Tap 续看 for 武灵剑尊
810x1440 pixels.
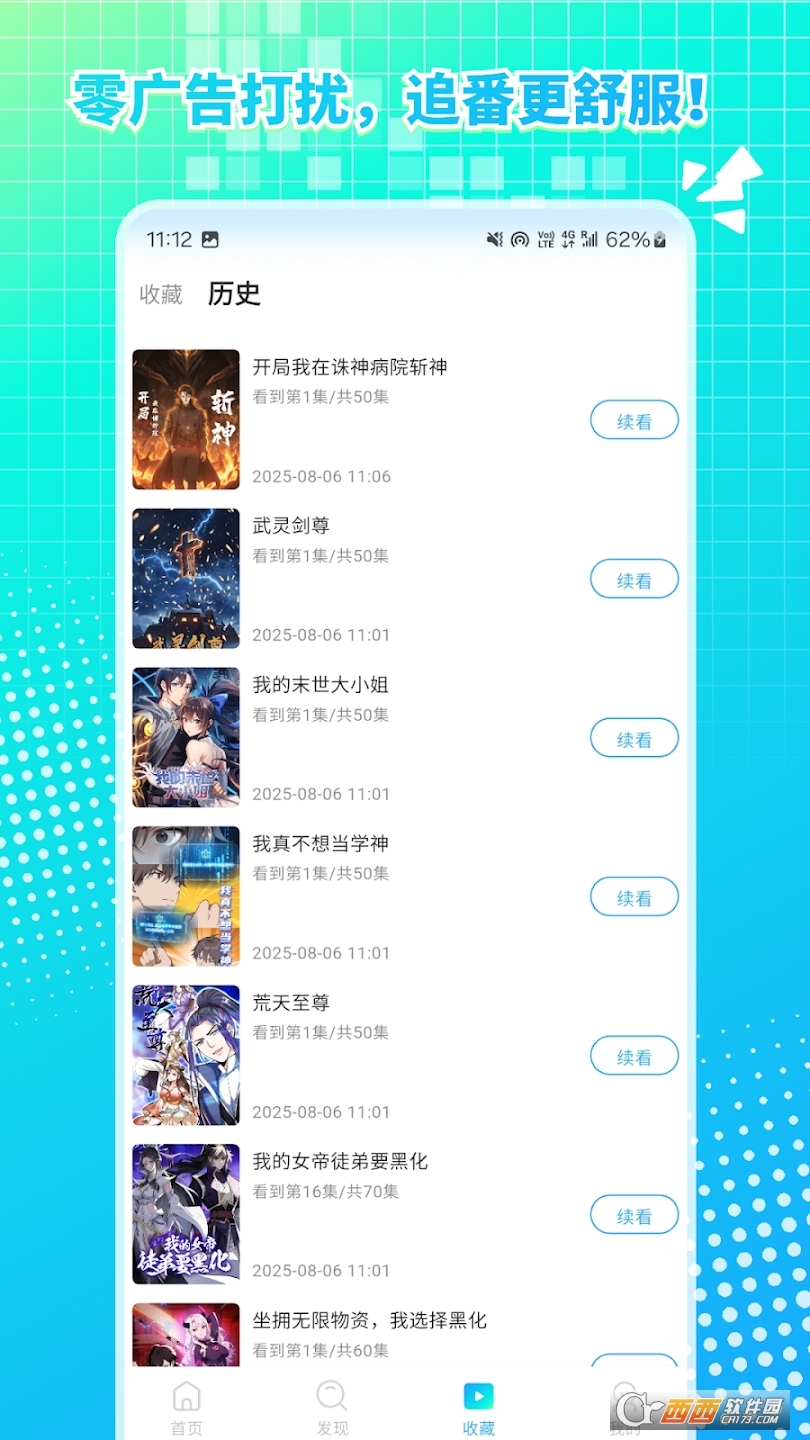click(634, 579)
